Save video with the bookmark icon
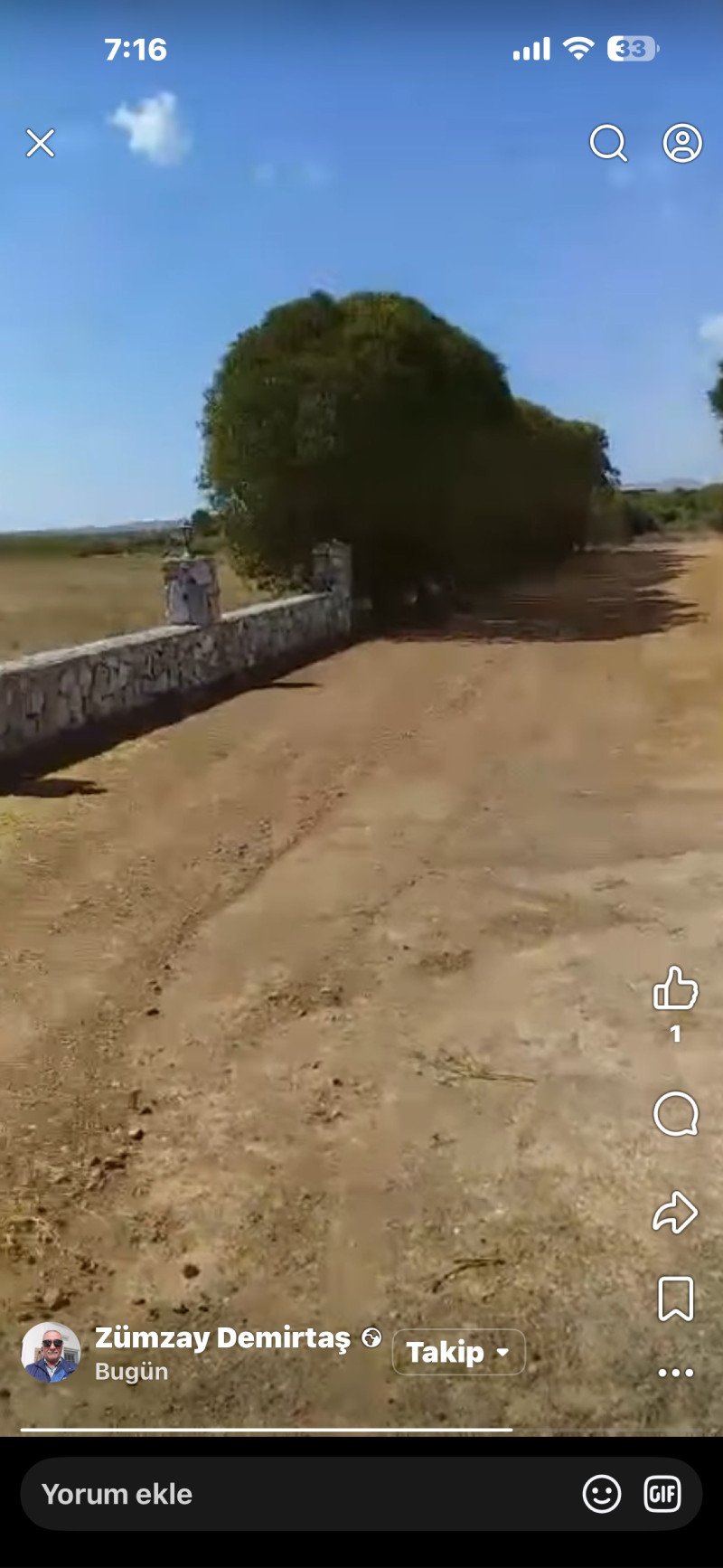Image resolution: width=723 pixels, height=1568 pixels. pos(675,1299)
